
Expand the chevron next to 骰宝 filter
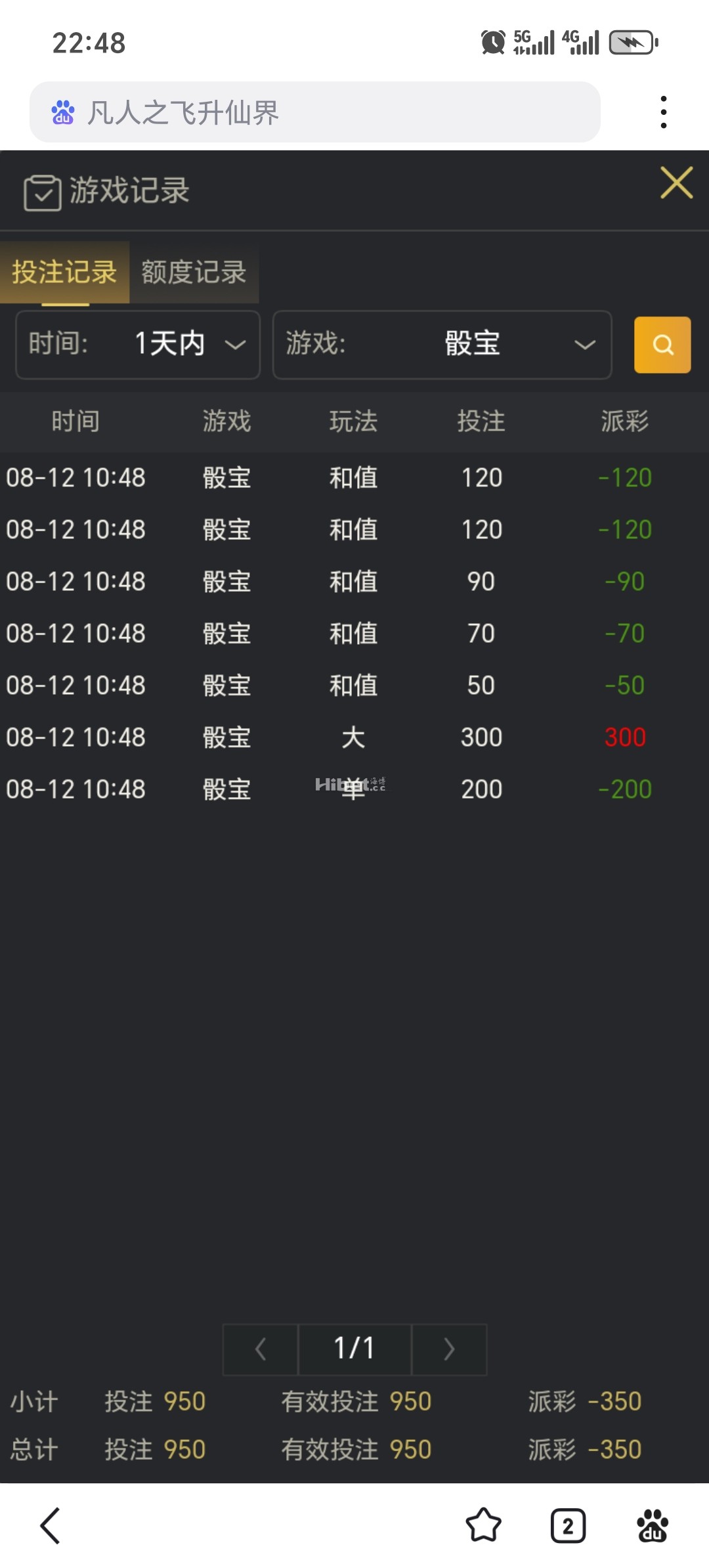click(583, 346)
